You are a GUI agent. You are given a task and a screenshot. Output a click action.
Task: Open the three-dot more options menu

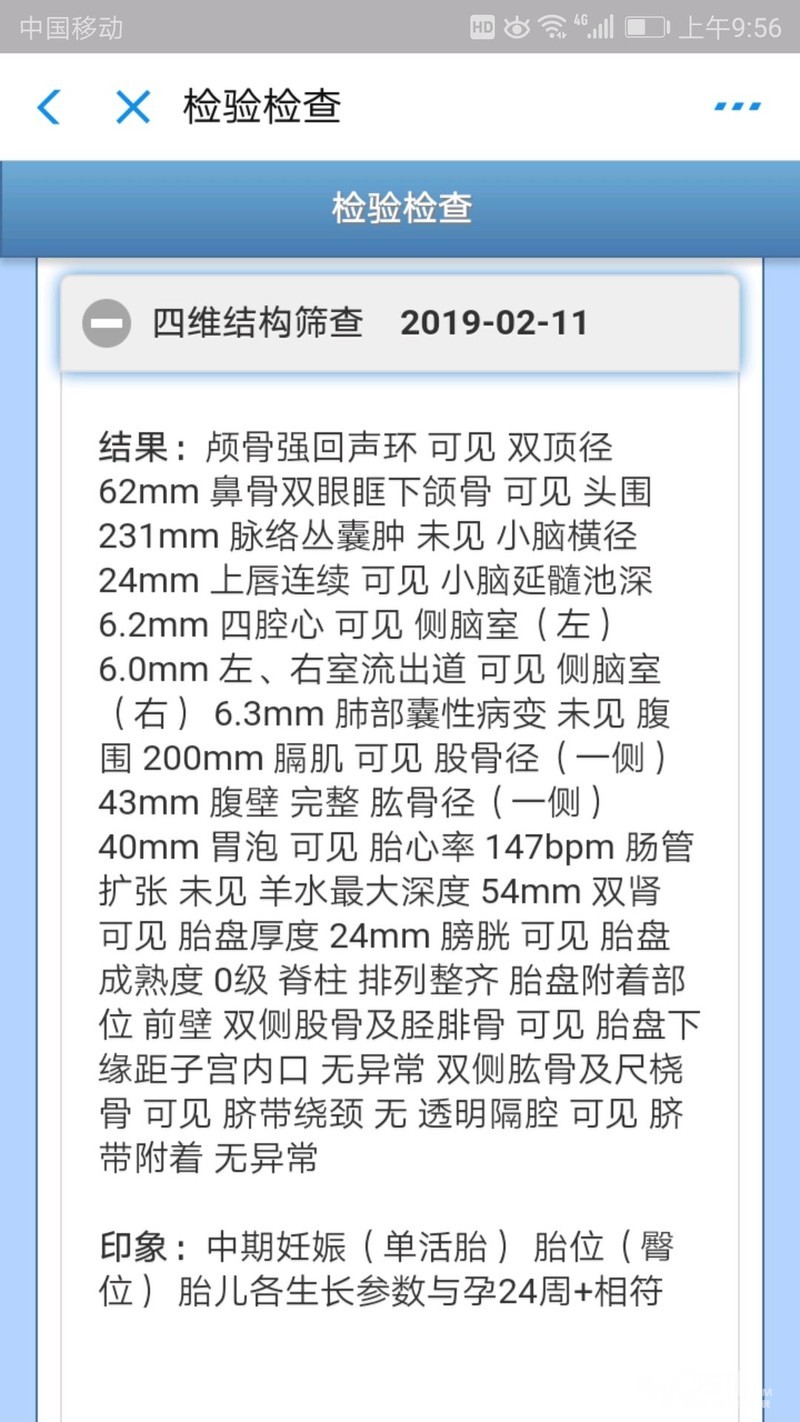737,106
